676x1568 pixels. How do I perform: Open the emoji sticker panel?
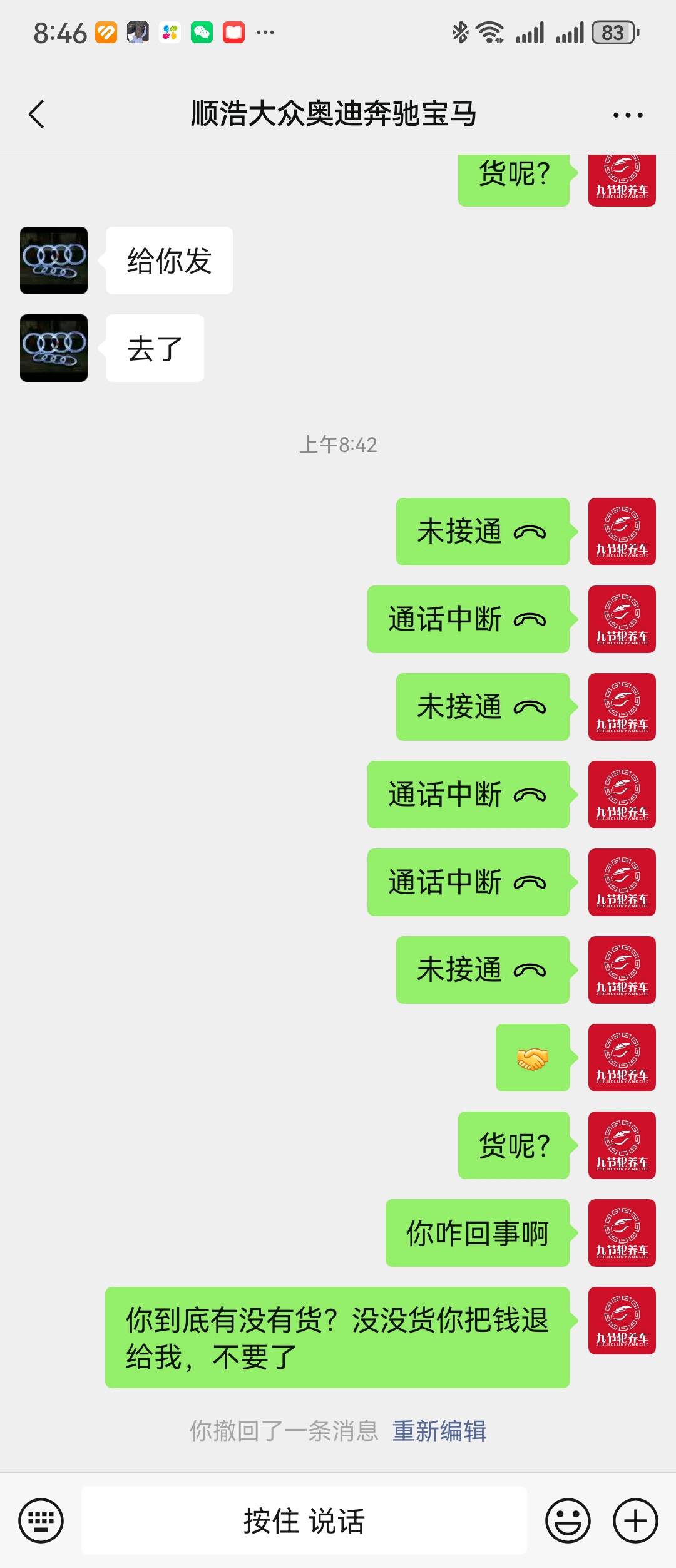coord(568,1520)
